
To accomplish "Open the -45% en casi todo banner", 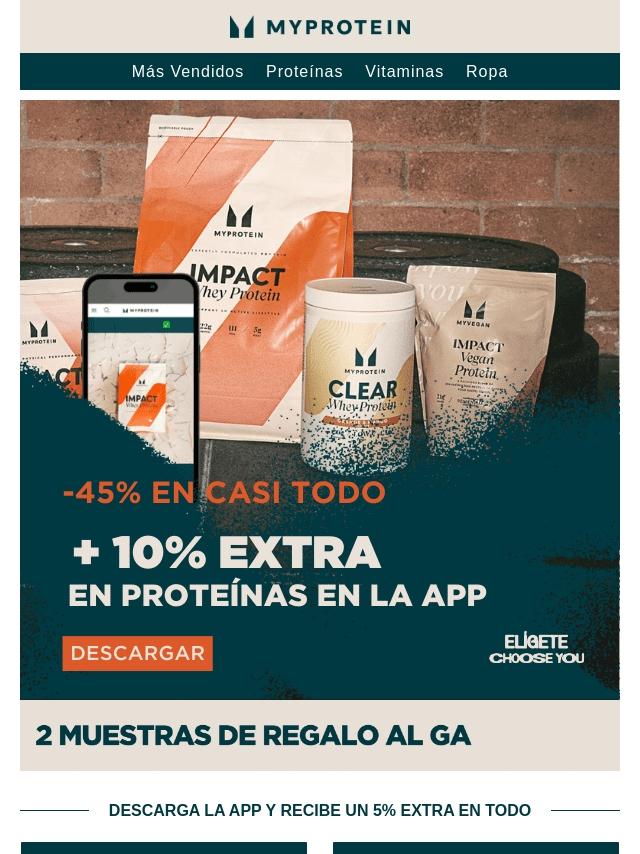I will 320,400.
